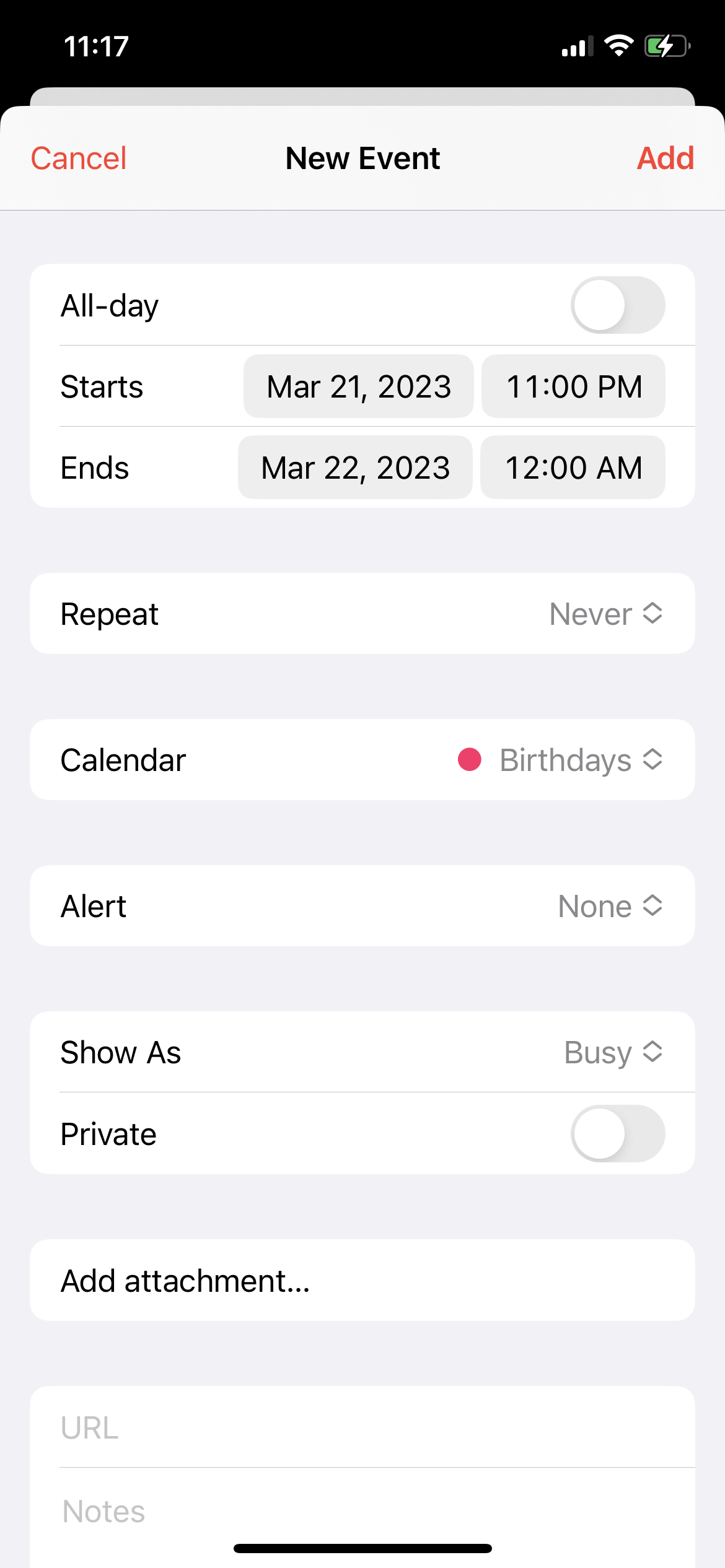Edit the 11:00 PM start time
725x1568 pixels.
(573, 386)
